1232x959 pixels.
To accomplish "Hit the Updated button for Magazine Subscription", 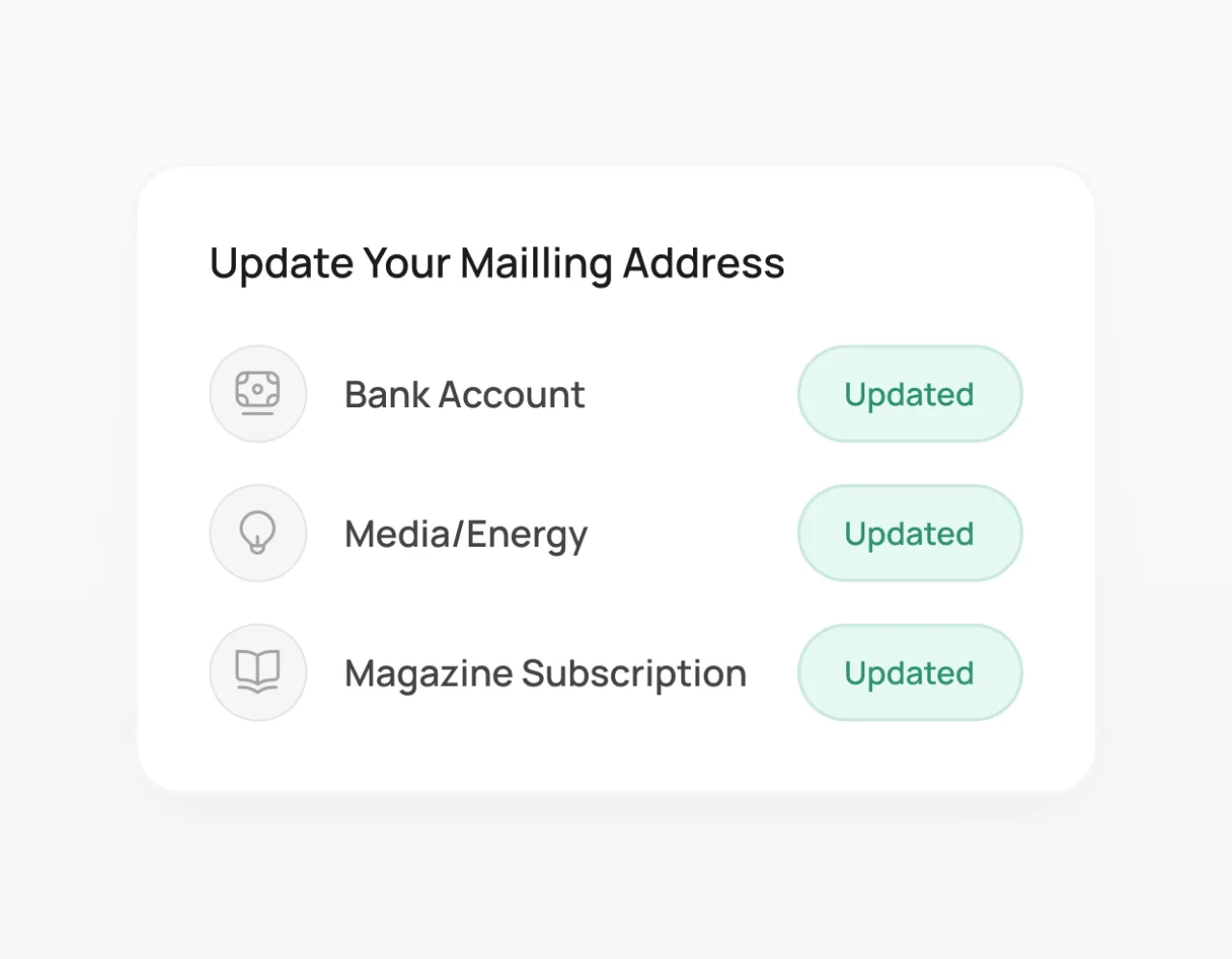I will coord(909,673).
